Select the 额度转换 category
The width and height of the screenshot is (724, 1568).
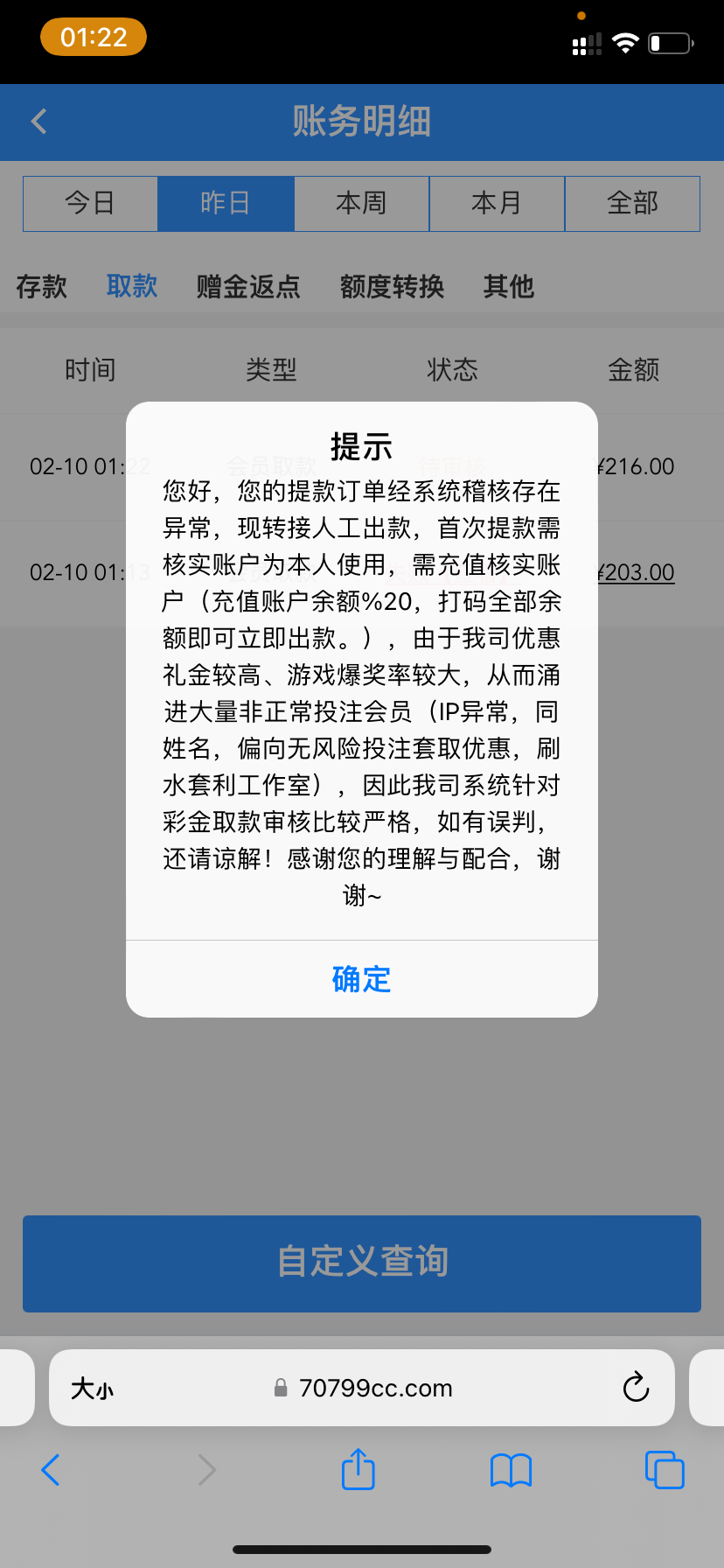pos(392,287)
